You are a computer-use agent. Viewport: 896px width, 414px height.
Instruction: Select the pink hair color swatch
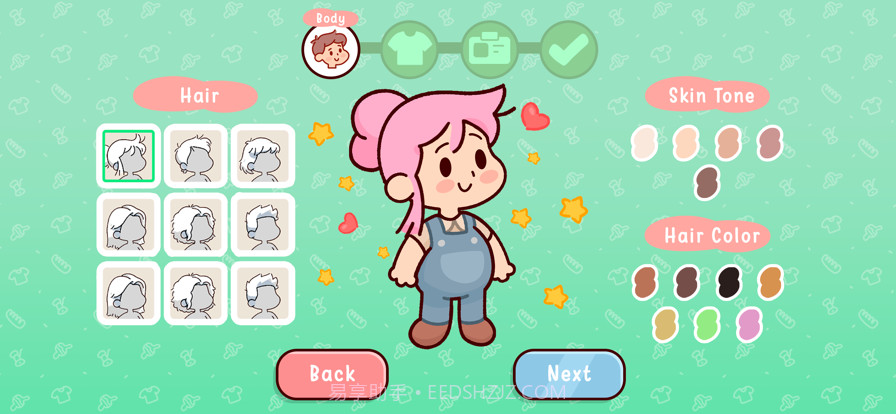click(748, 324)
